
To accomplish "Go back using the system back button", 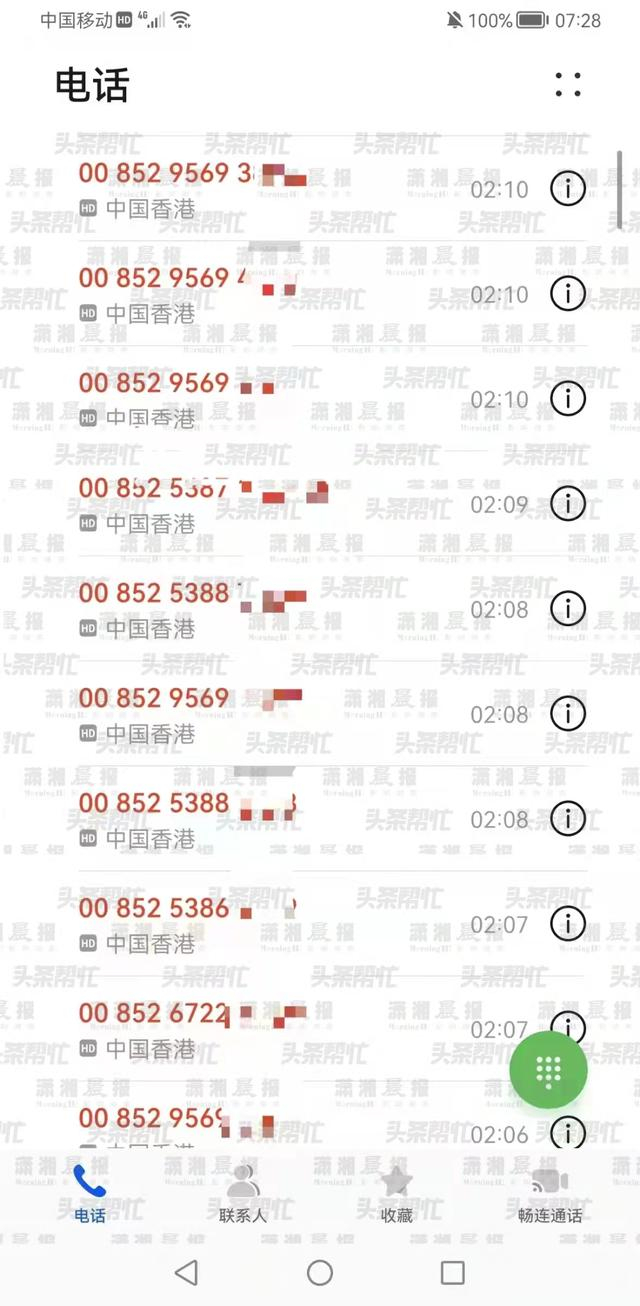I will [186, 1272].
